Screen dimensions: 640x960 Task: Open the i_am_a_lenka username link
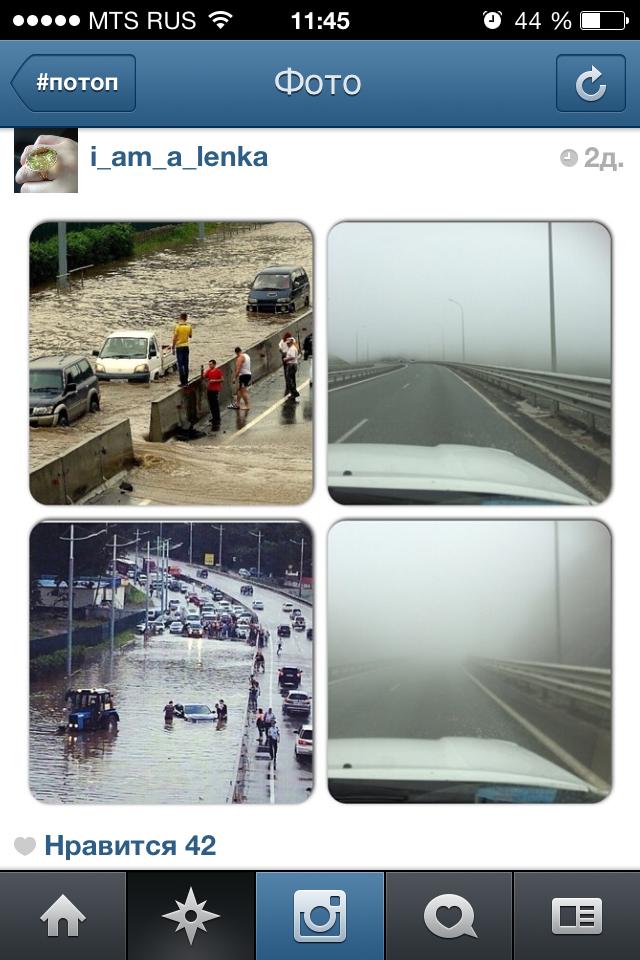pyautogui.click(x=179, y=158)
